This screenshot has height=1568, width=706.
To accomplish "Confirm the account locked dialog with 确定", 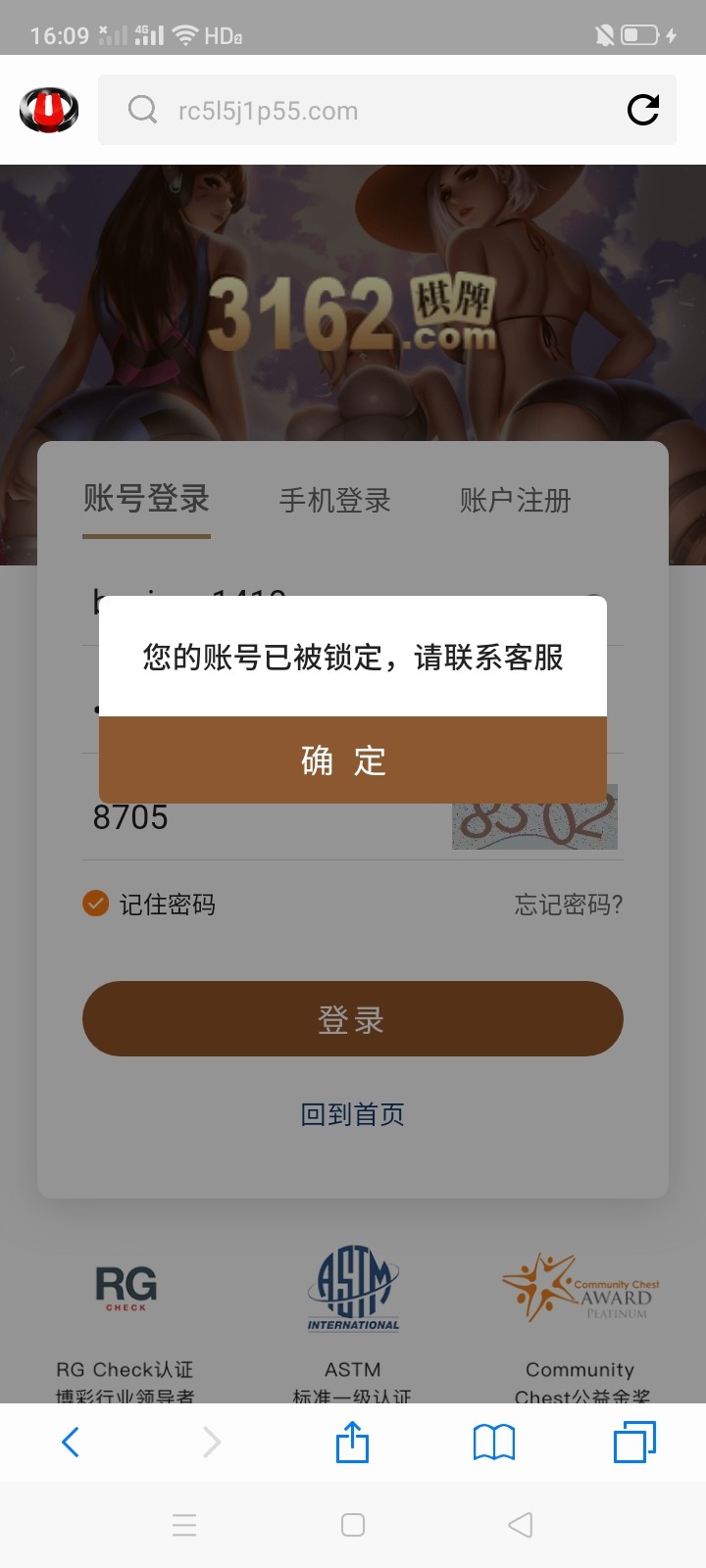I will (x=353, y=760).
